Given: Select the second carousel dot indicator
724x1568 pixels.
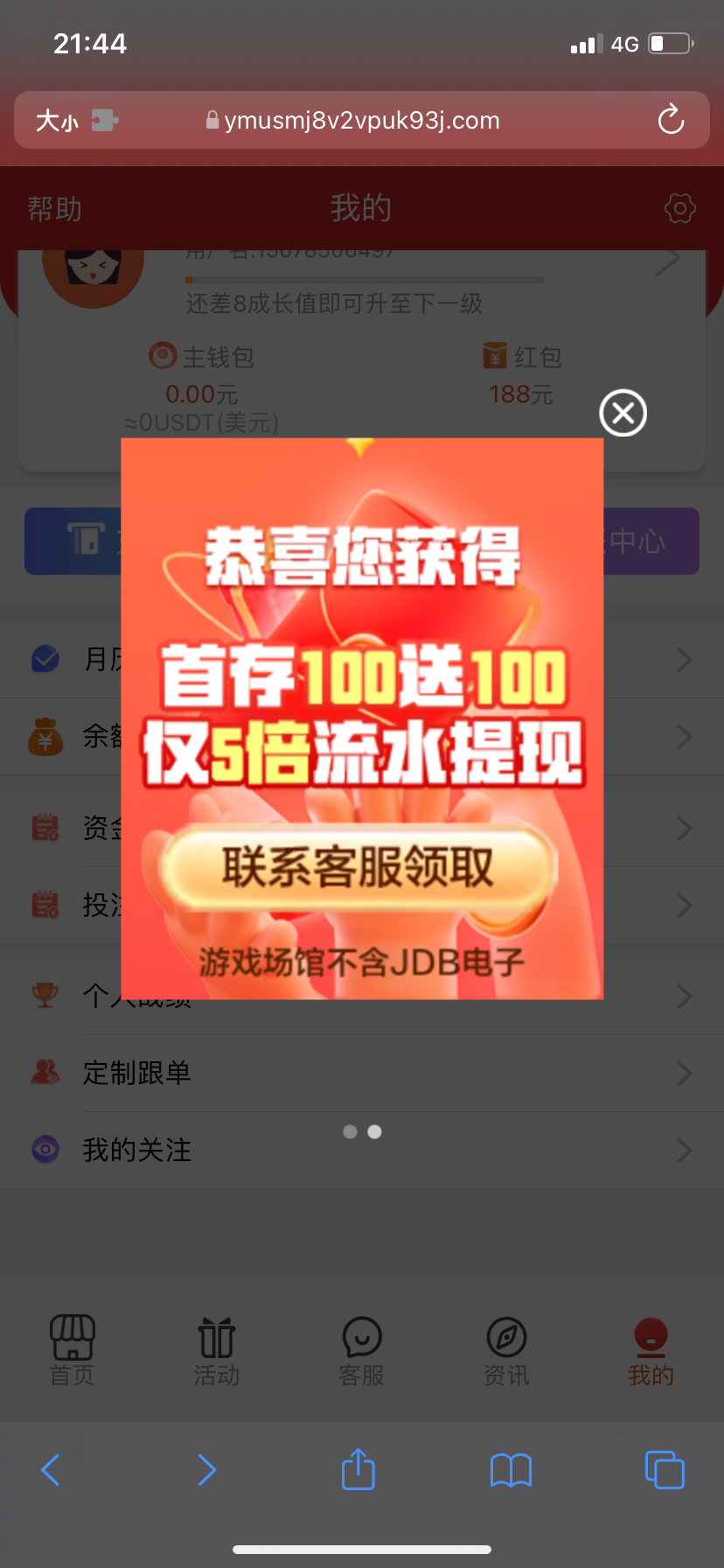Looking at the screenshot, I should 374,1131.
